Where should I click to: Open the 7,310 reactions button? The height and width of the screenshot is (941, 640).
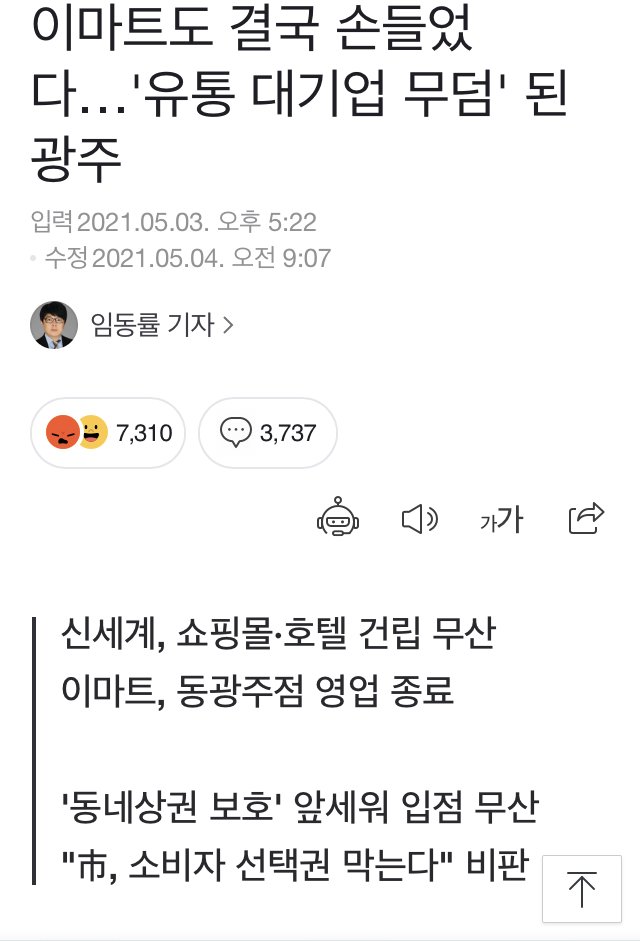(108, 433)
